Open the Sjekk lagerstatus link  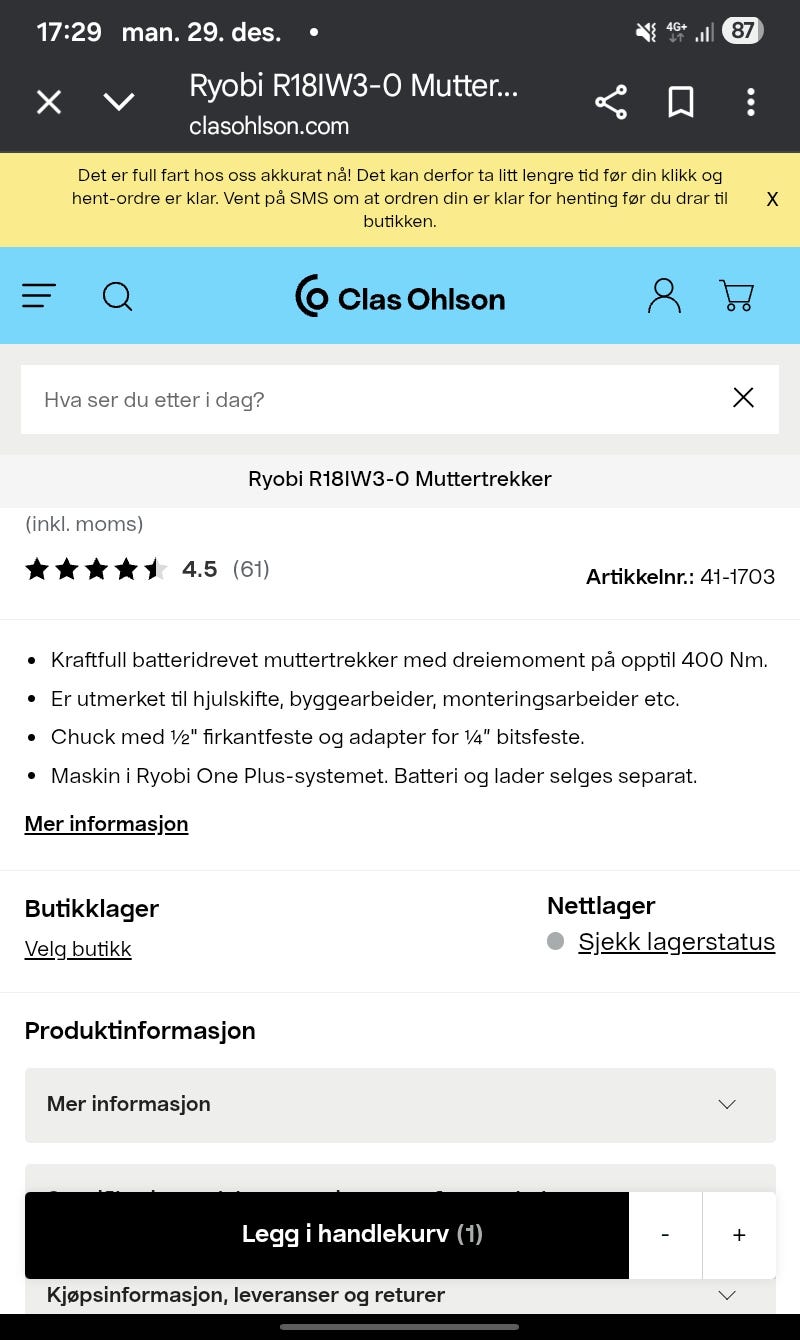677,941
